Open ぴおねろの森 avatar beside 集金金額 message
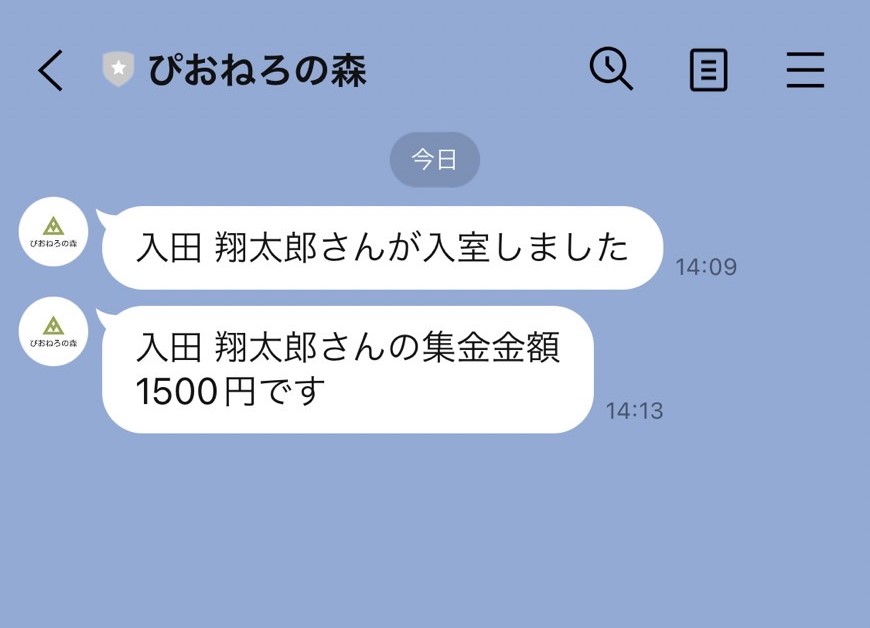The width and height of the screenshot is (870, 628). (x=54, y=331)
